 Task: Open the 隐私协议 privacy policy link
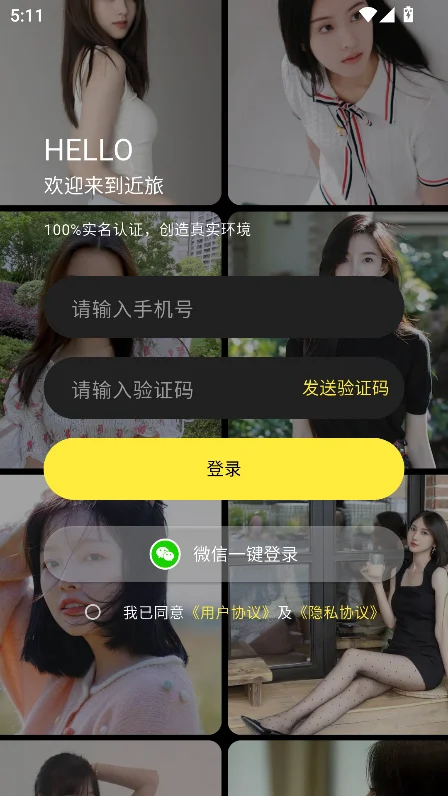tap(339, 613)
